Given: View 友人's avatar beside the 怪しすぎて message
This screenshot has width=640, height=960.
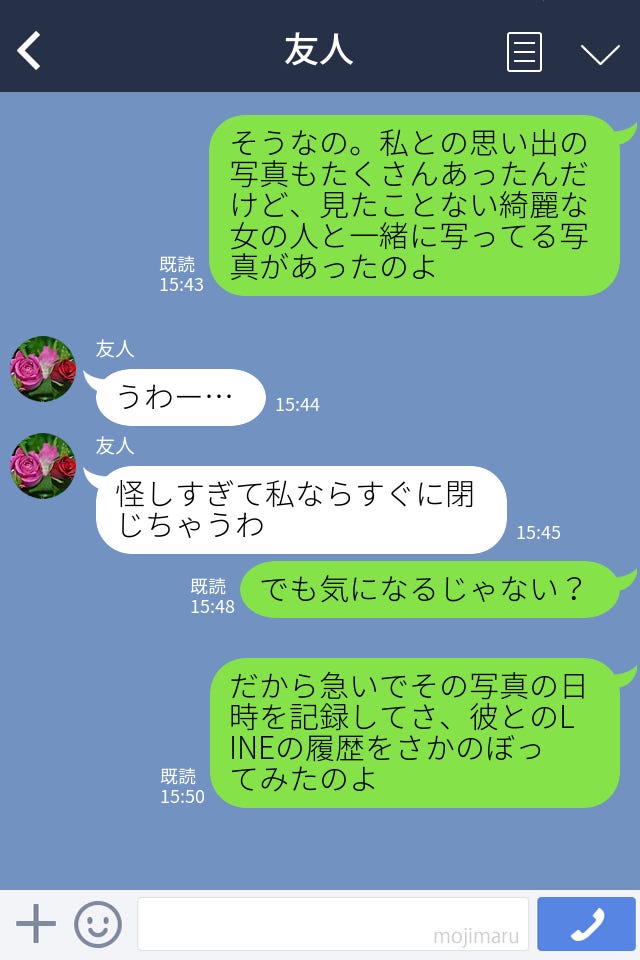Looking at the screenshot, I should (x=43, y=466).
